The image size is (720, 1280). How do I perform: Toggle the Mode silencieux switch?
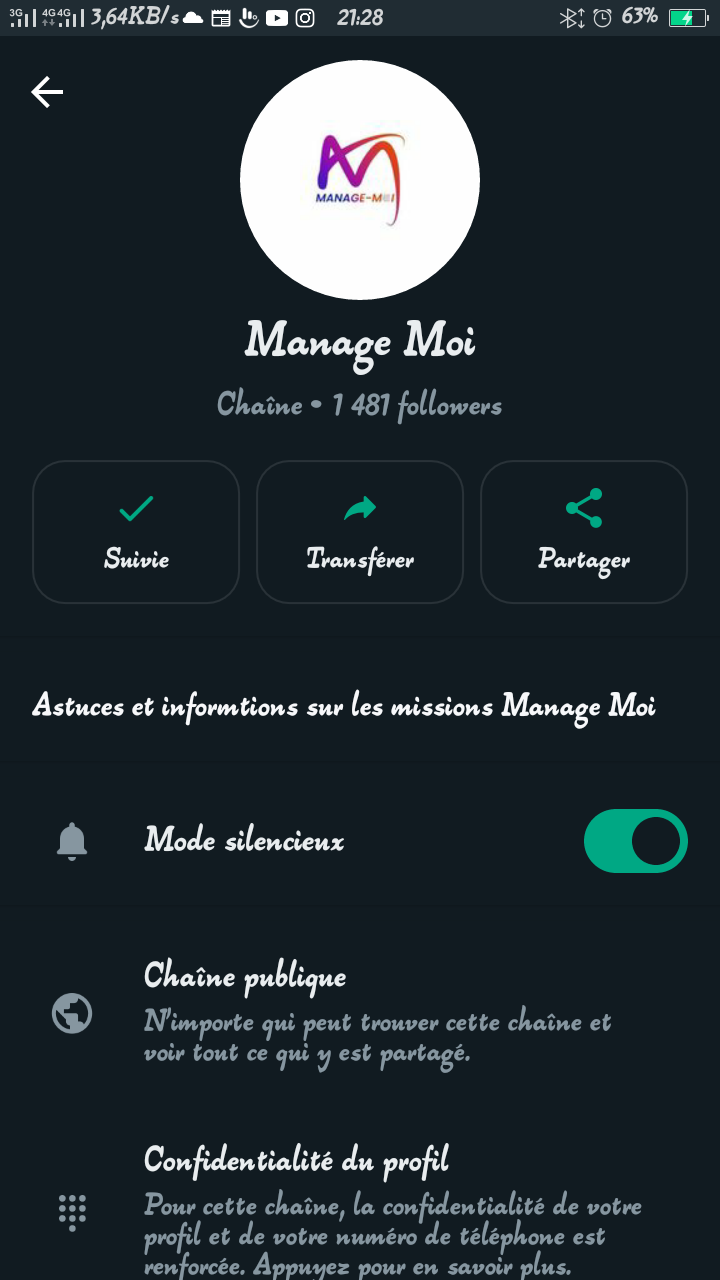point(635,841)
